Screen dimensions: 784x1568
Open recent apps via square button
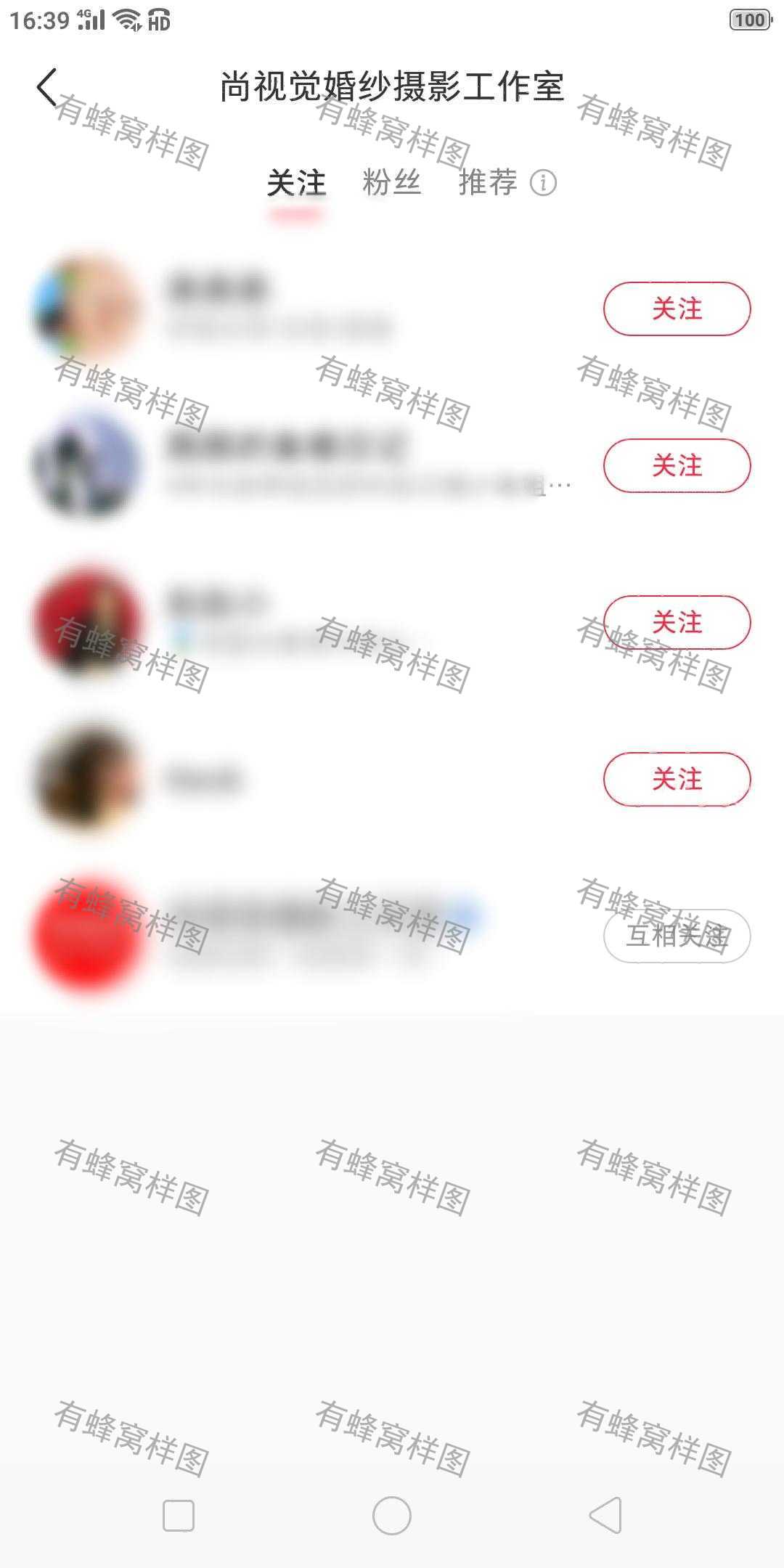pos(179,1516)
